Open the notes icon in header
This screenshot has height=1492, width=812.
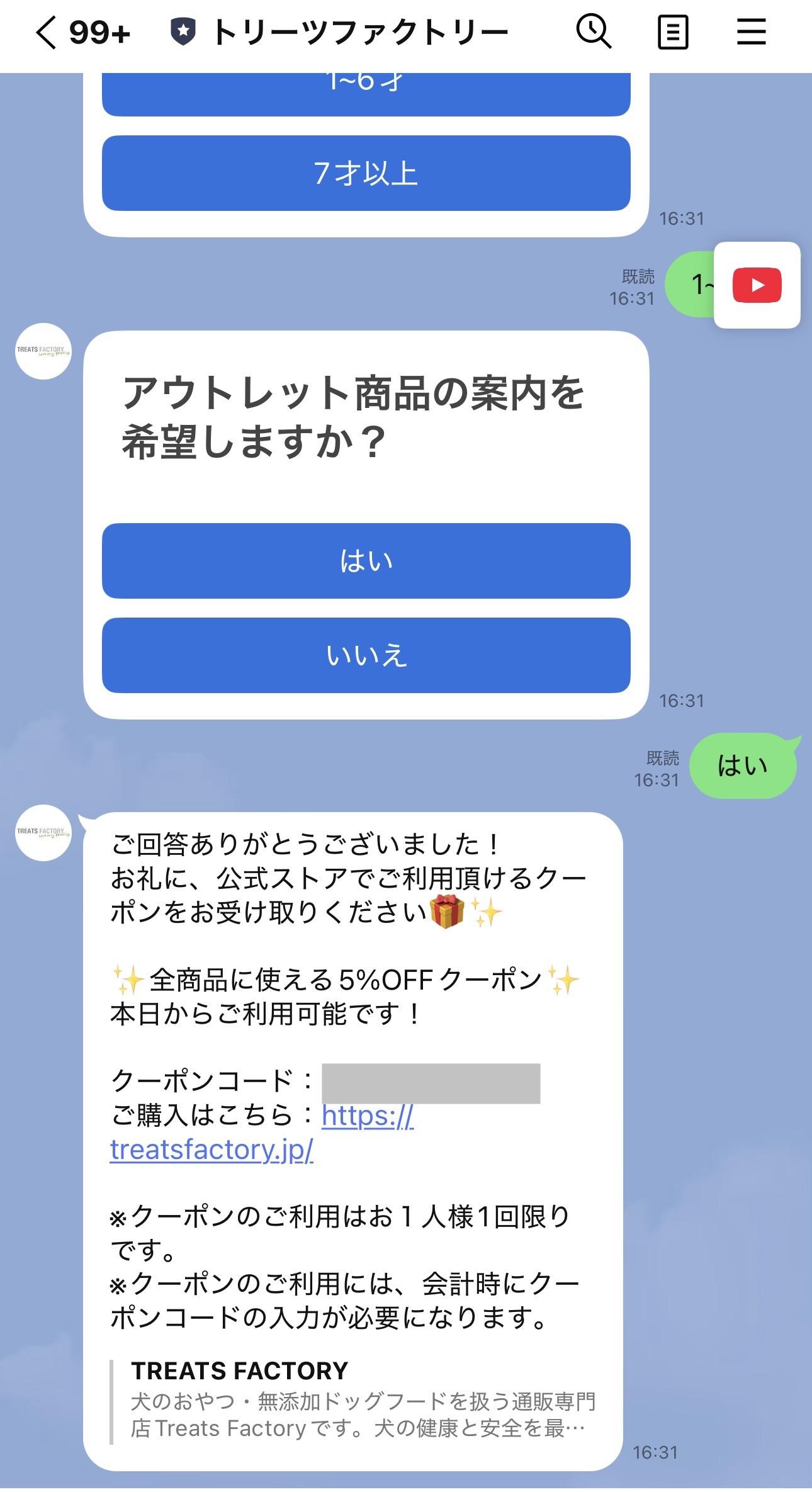(x=672, y=33)
